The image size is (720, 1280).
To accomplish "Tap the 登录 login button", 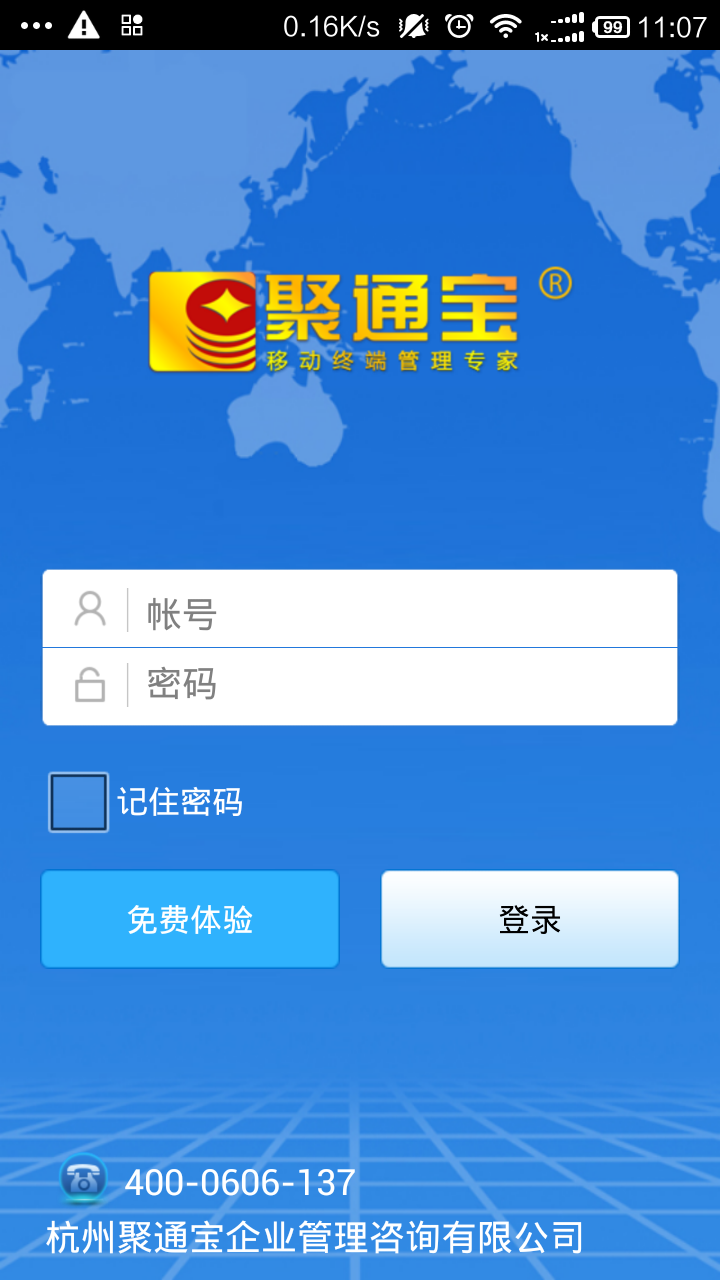I will (x=530, y=919).
